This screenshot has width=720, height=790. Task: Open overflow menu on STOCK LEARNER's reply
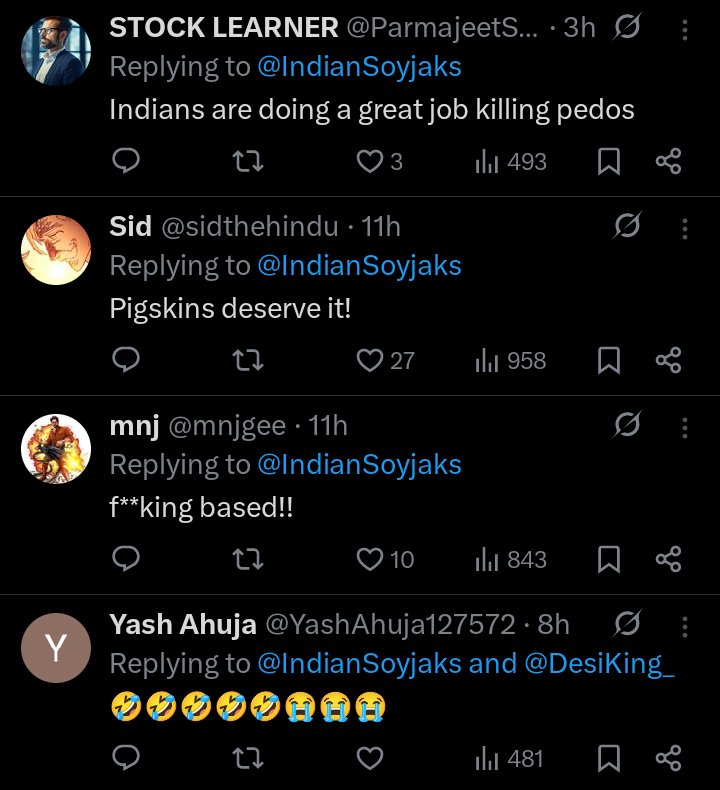(x=685, y=30)
